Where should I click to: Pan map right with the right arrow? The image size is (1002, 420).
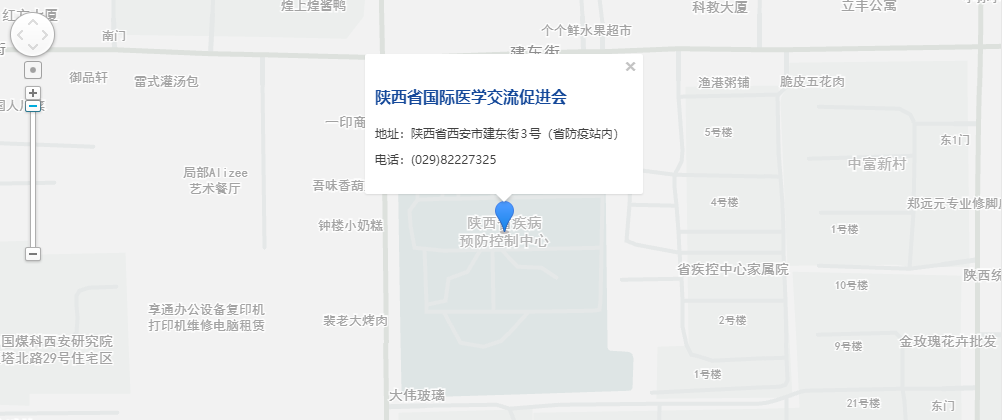point(46,35)
